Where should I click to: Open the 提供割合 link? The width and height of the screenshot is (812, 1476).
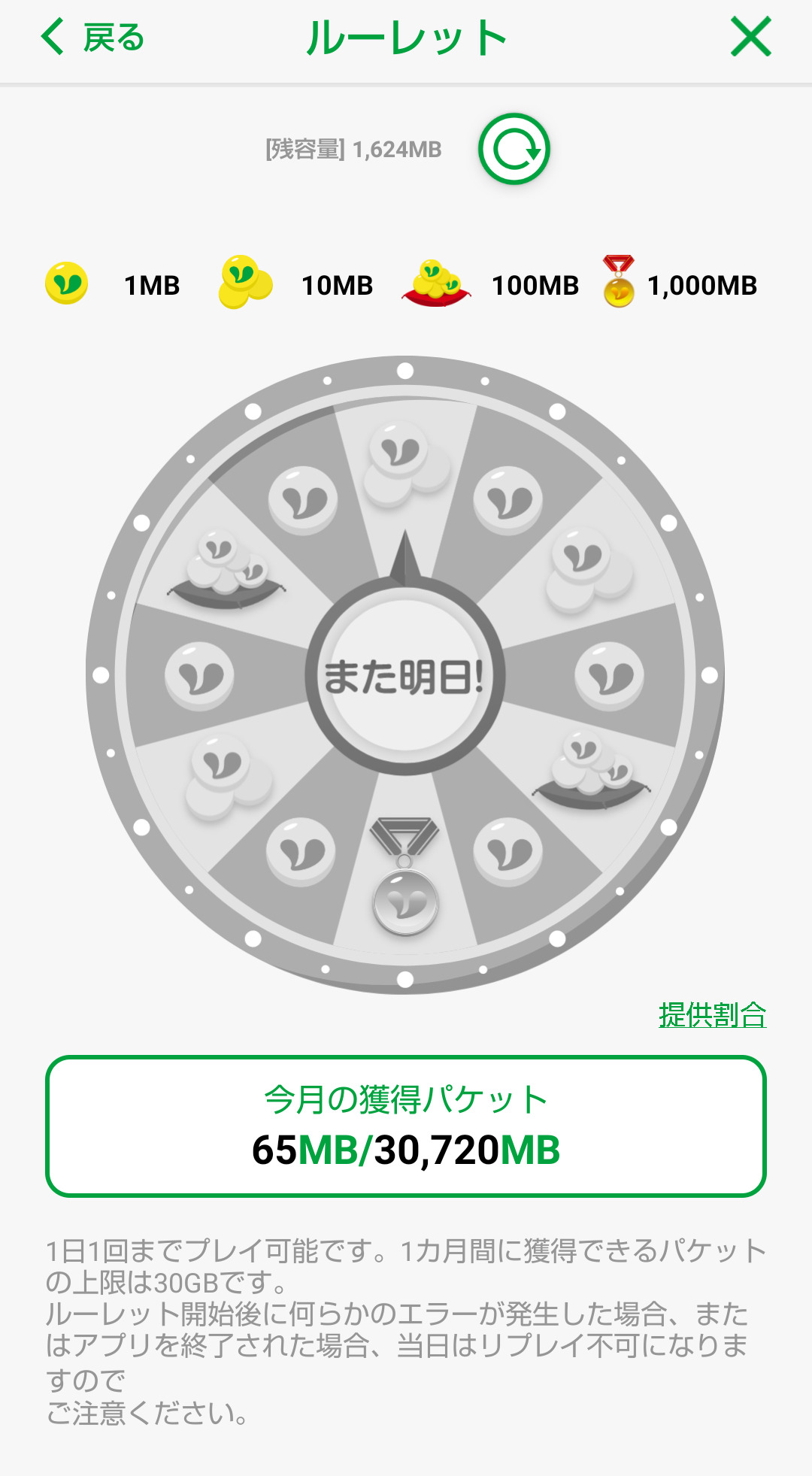[712, 1015]
